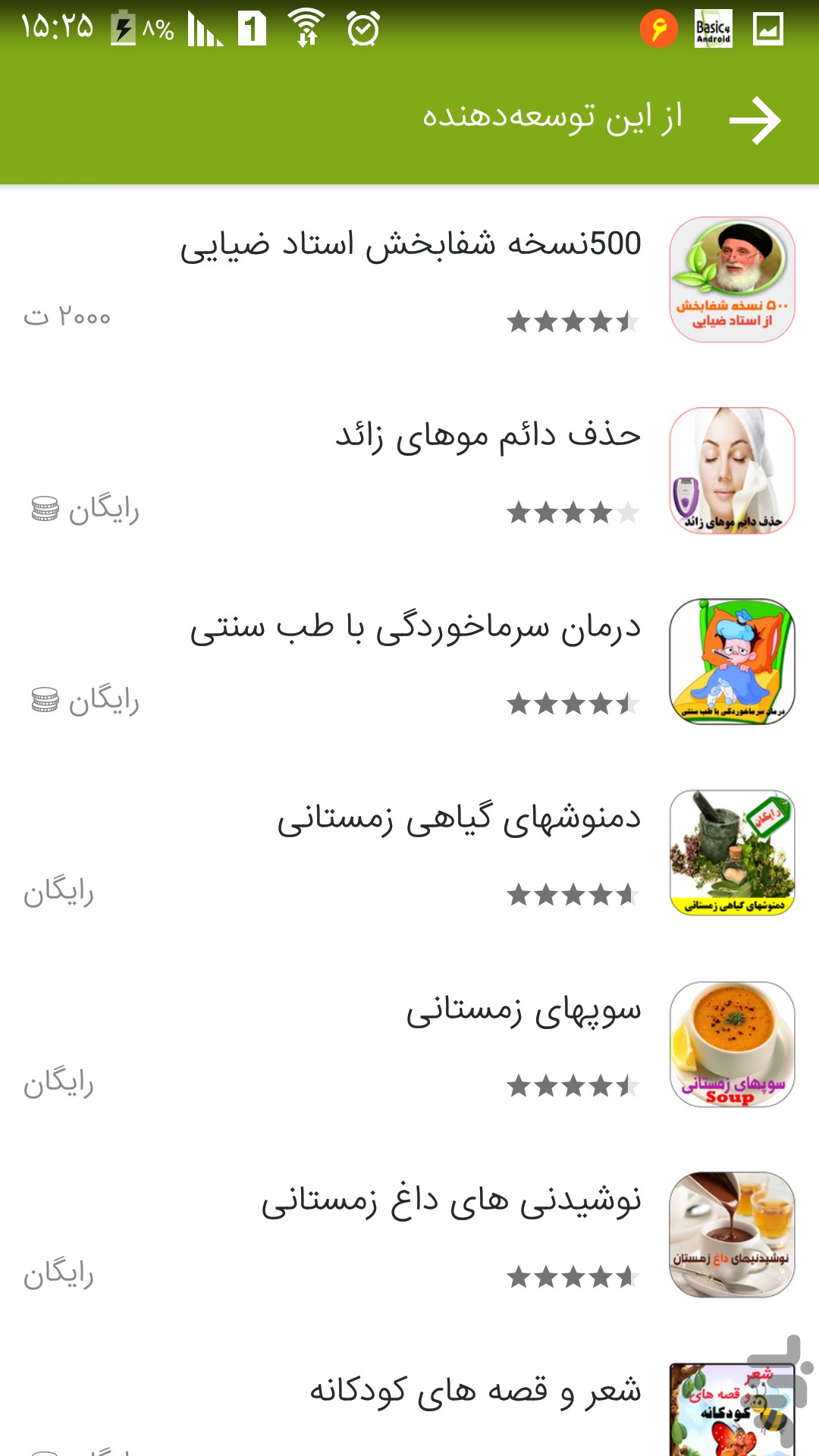Open the app 500نسخه شفابخش استاد ضیایی
819x1456 pixels.
[409, 280]
